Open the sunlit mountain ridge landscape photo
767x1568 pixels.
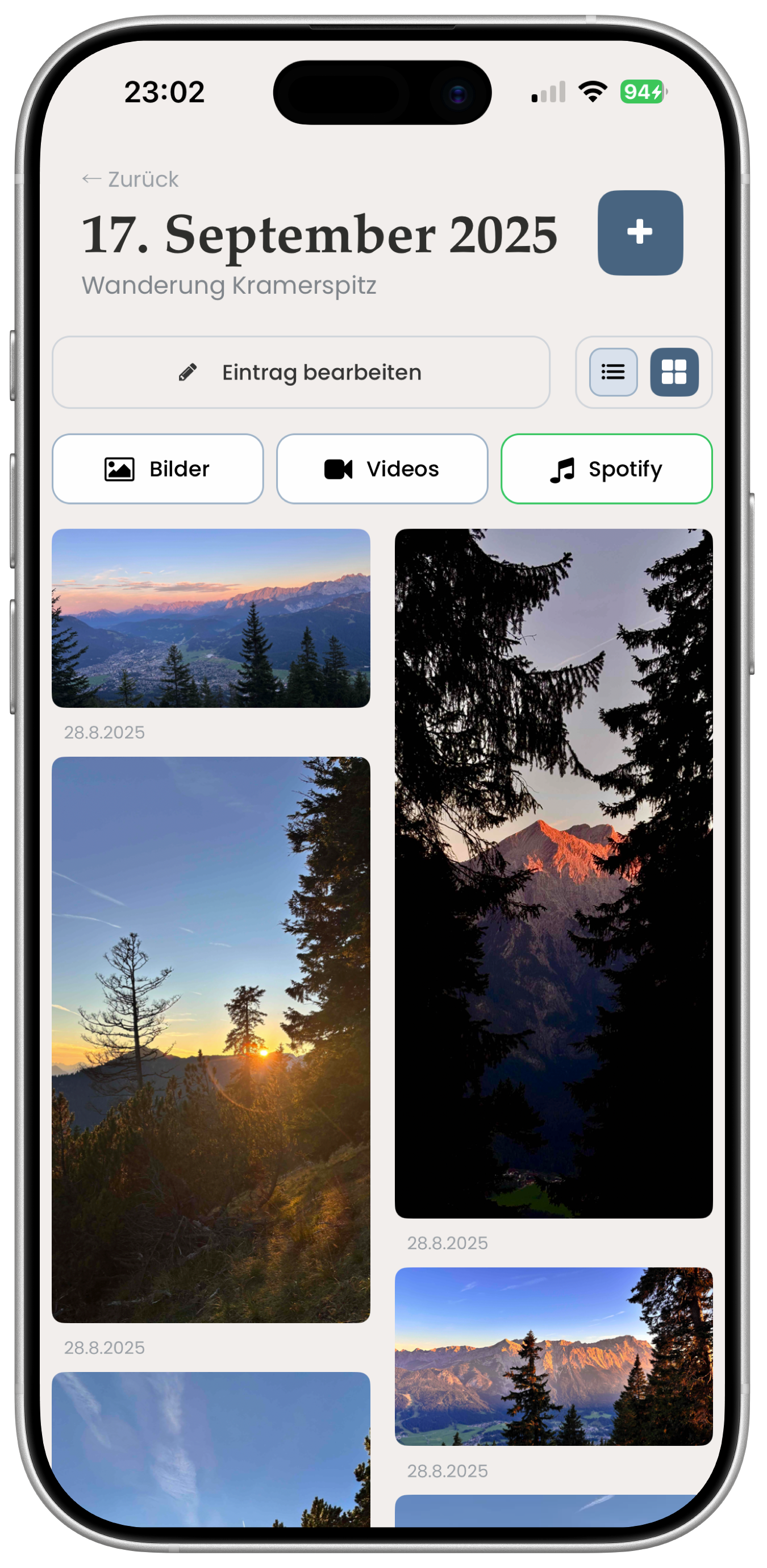pyautogui.click(x=553, y=1357)
